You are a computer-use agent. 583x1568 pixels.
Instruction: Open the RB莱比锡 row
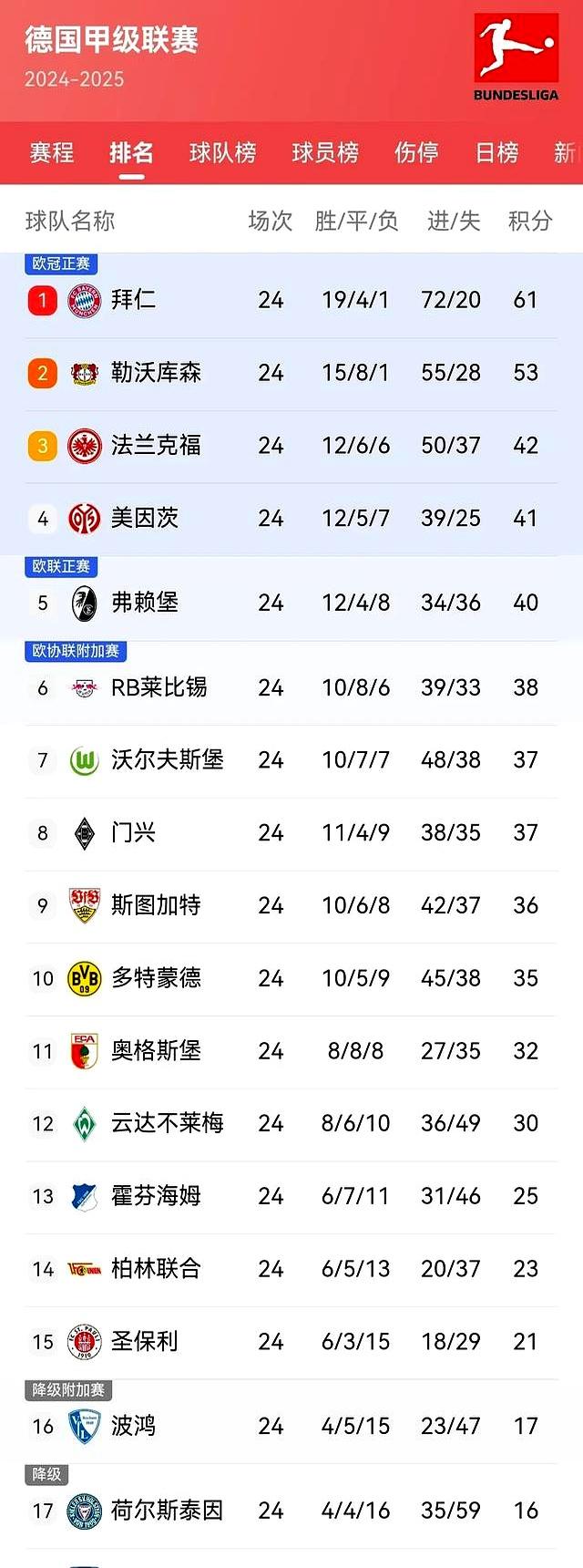pos(159,687)
